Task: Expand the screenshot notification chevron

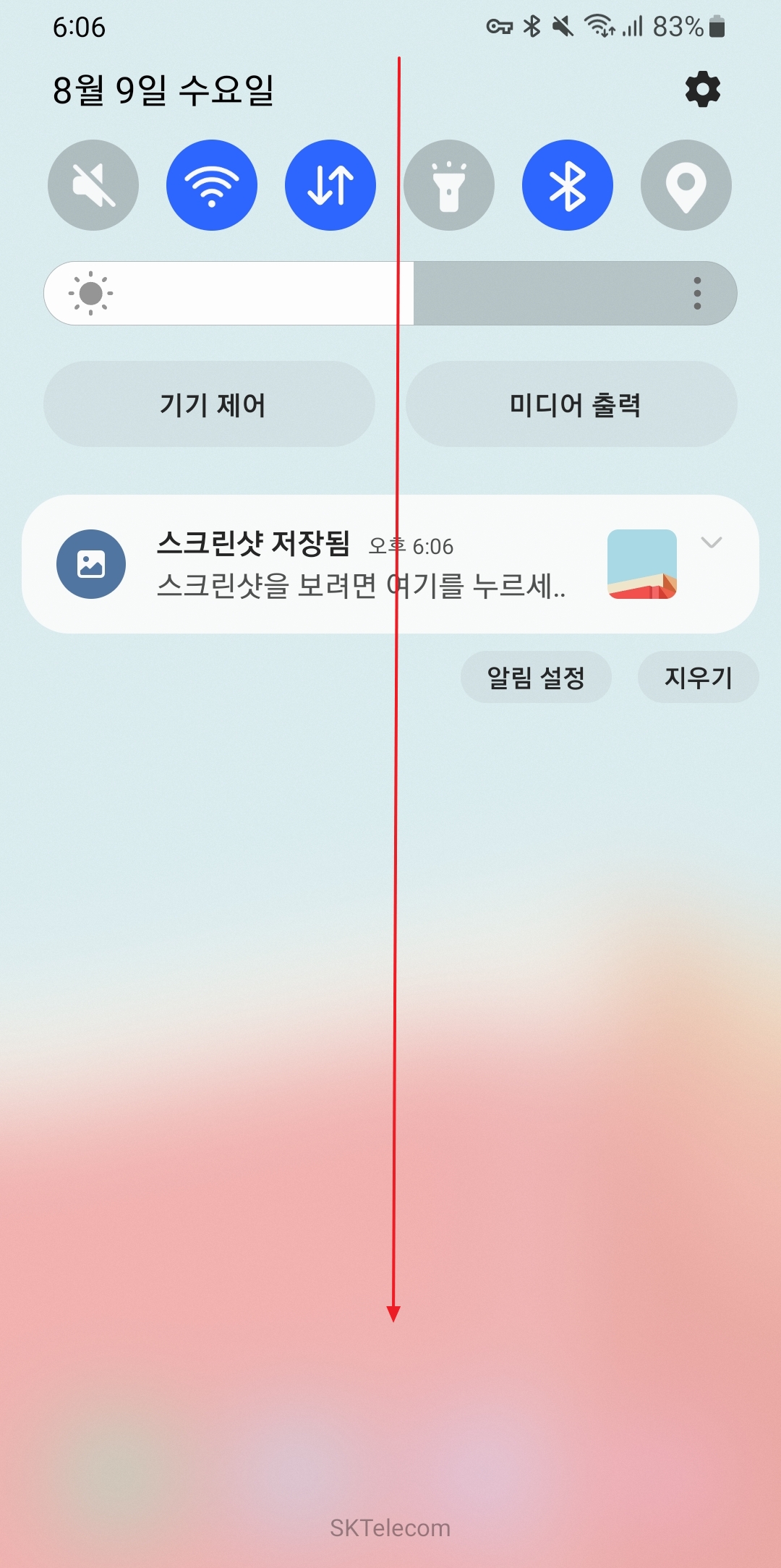Action: (x=712, y=542)
